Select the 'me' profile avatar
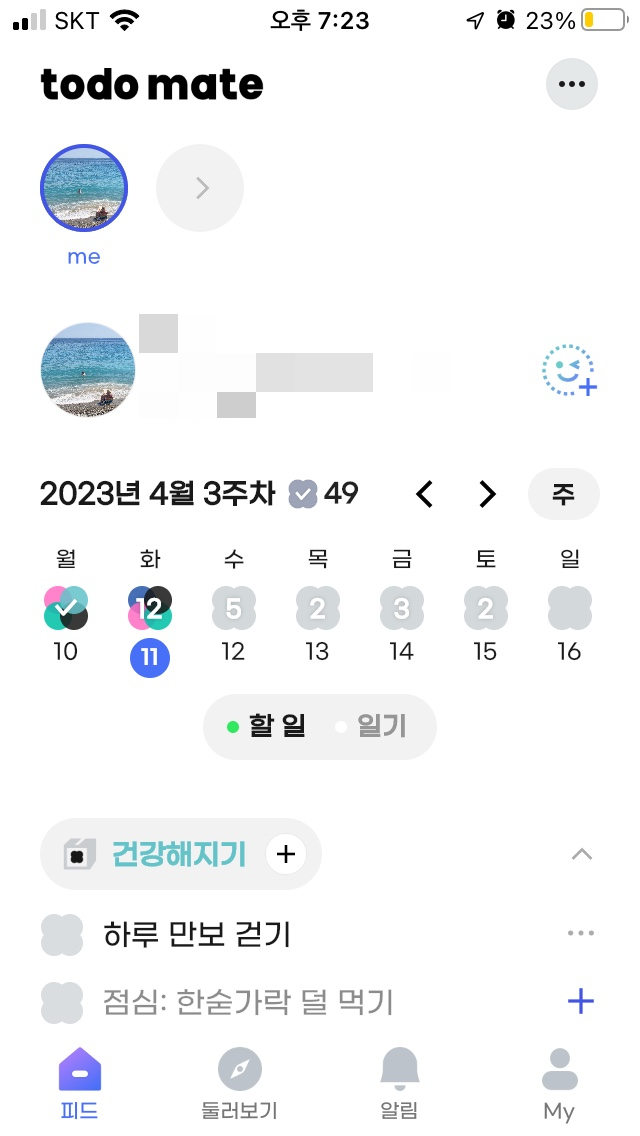 (x=84, y=188)
